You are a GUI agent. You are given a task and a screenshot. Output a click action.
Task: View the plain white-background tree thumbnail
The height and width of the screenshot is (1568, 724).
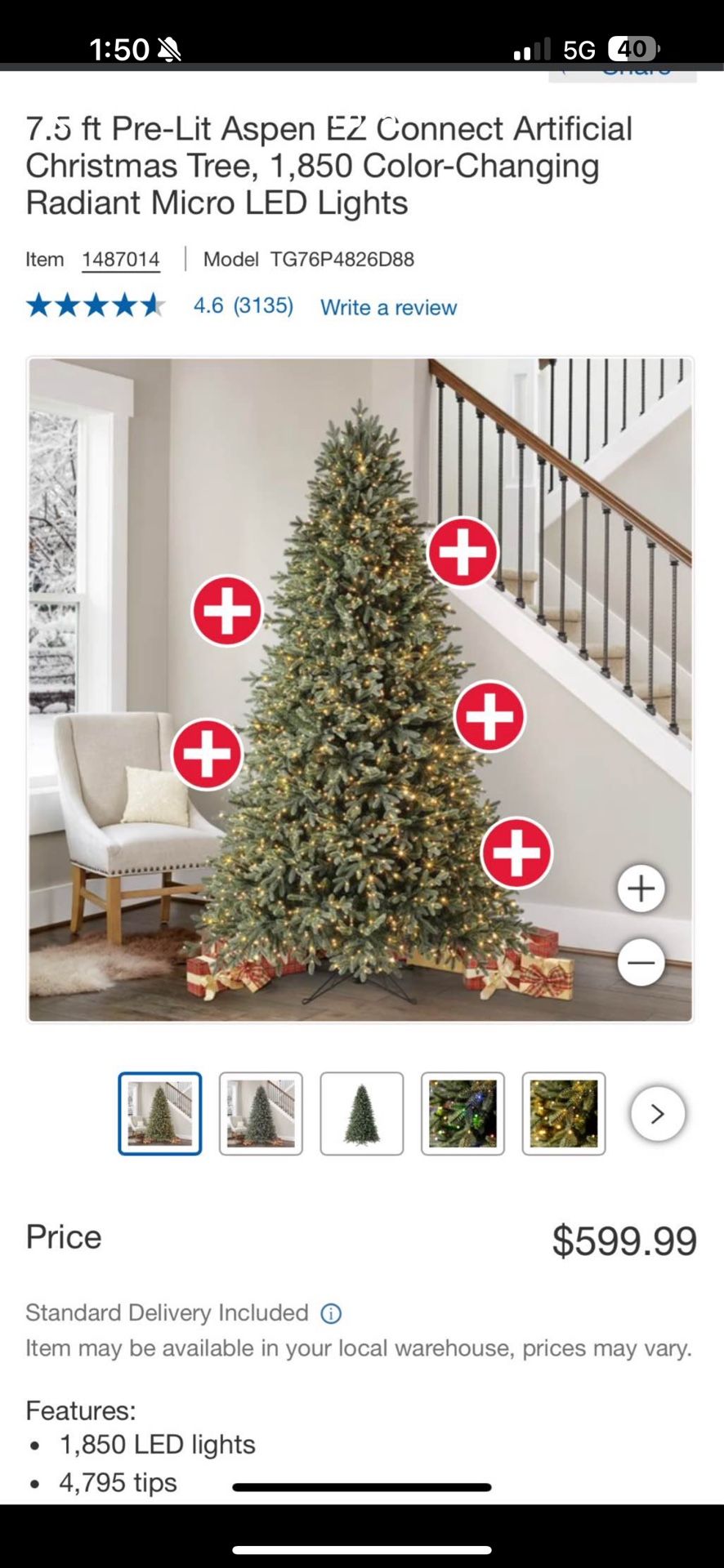coord(362,1113)
